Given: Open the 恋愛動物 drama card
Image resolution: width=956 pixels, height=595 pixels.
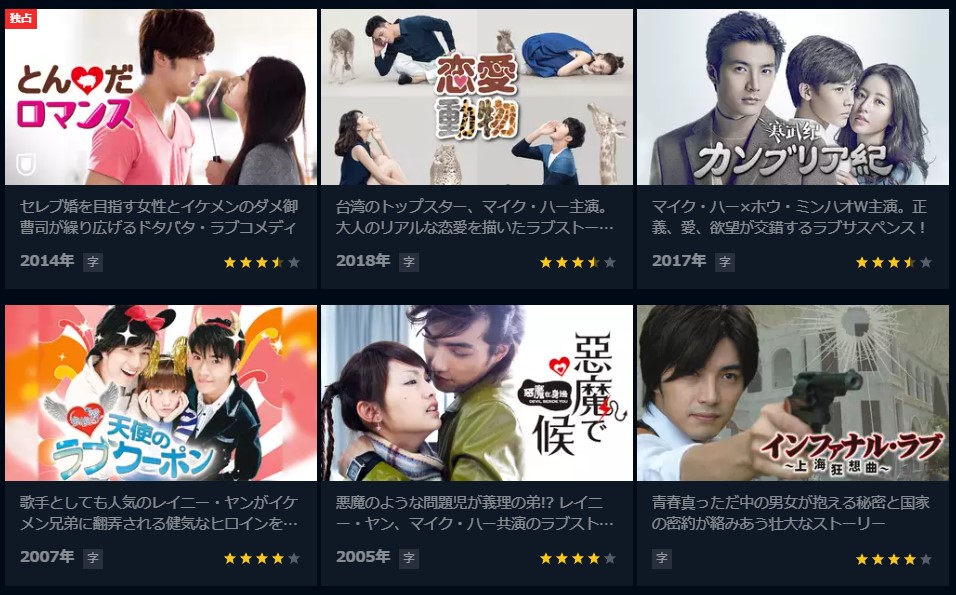Looking at the screenshot, I should [x=476, y=98].
